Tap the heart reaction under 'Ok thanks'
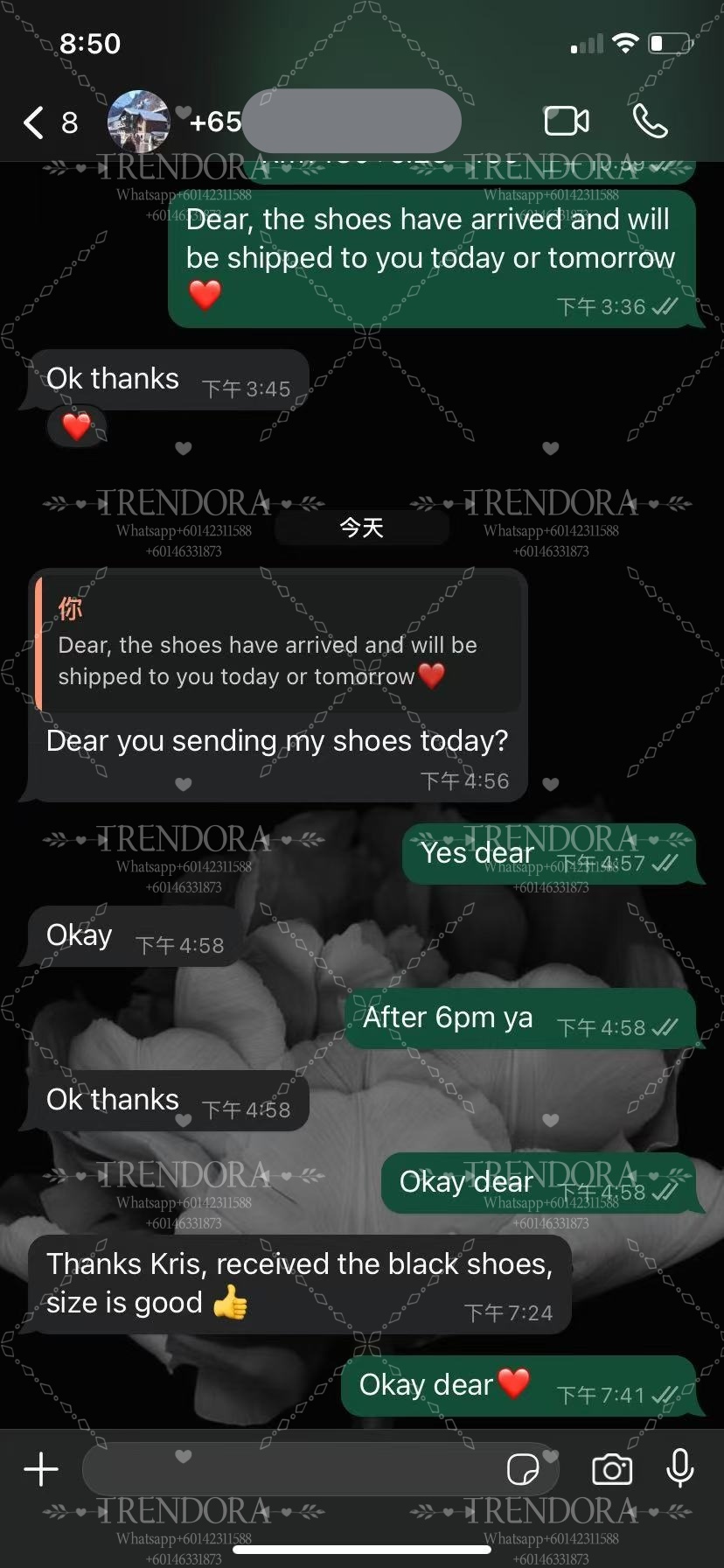Viewport: 724px width, 1568px height. coord(77,426)
